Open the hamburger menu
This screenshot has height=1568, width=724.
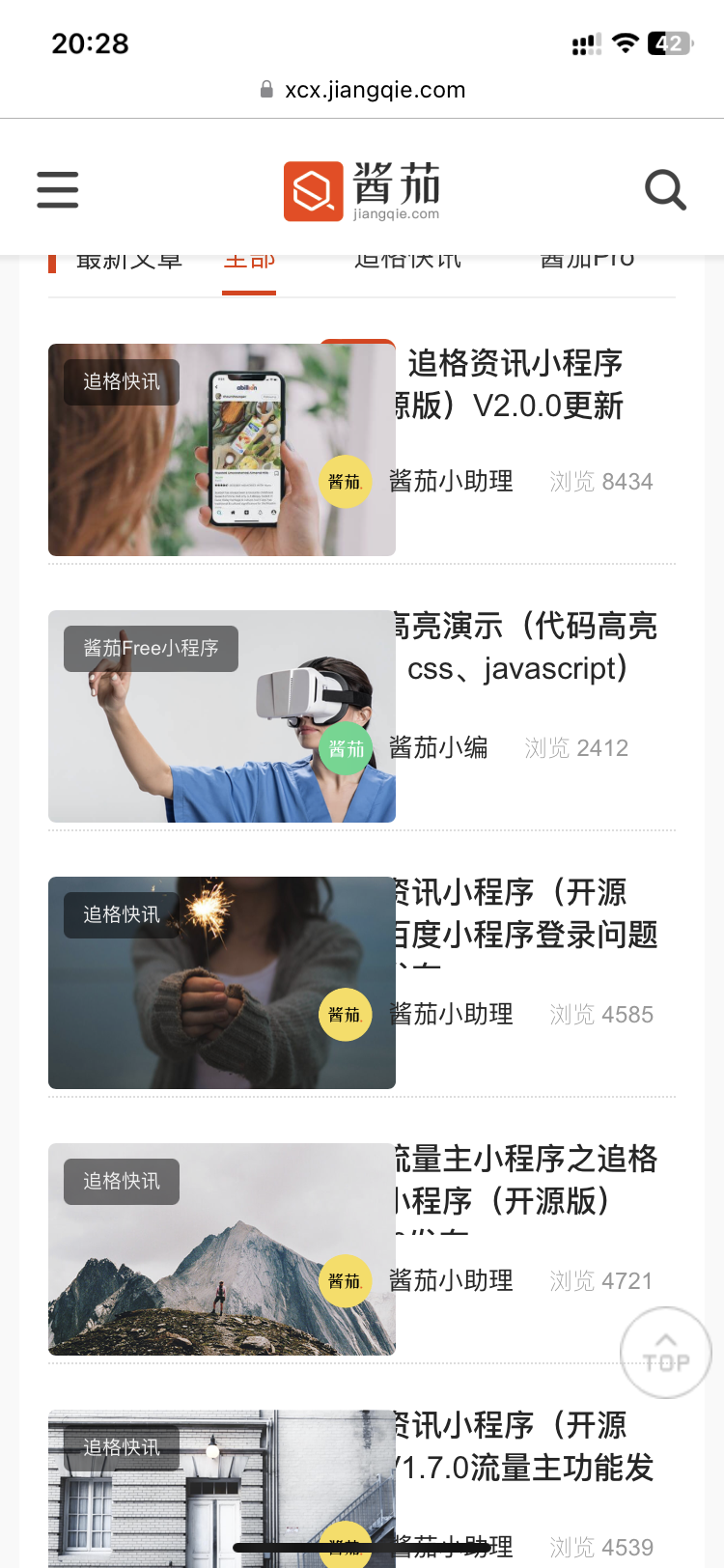point(58,189)
